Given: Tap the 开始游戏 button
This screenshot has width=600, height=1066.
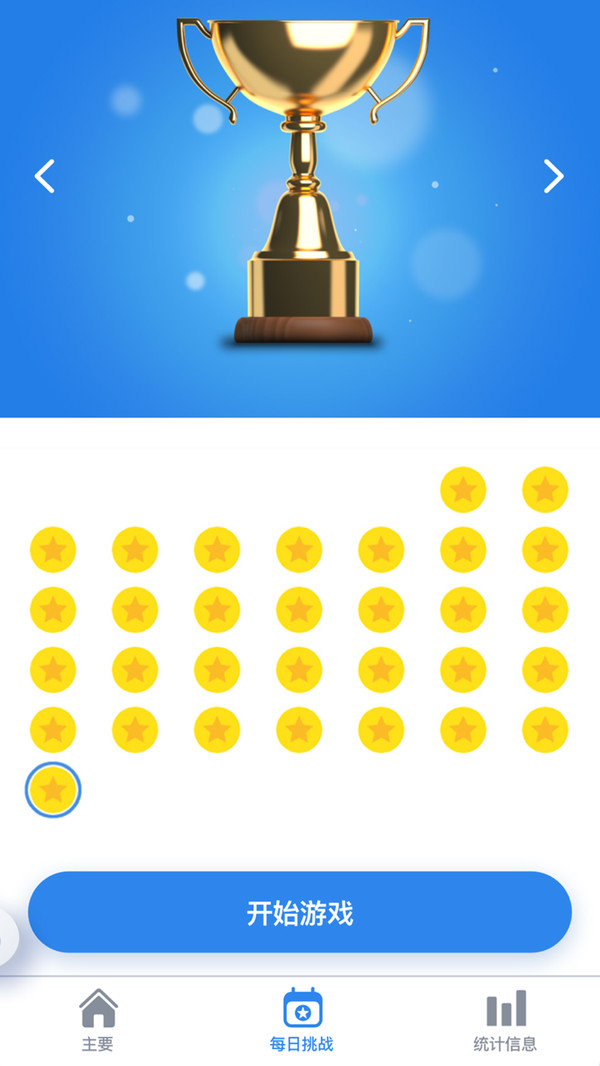Looking at the screenshot, I should [300, 912].
